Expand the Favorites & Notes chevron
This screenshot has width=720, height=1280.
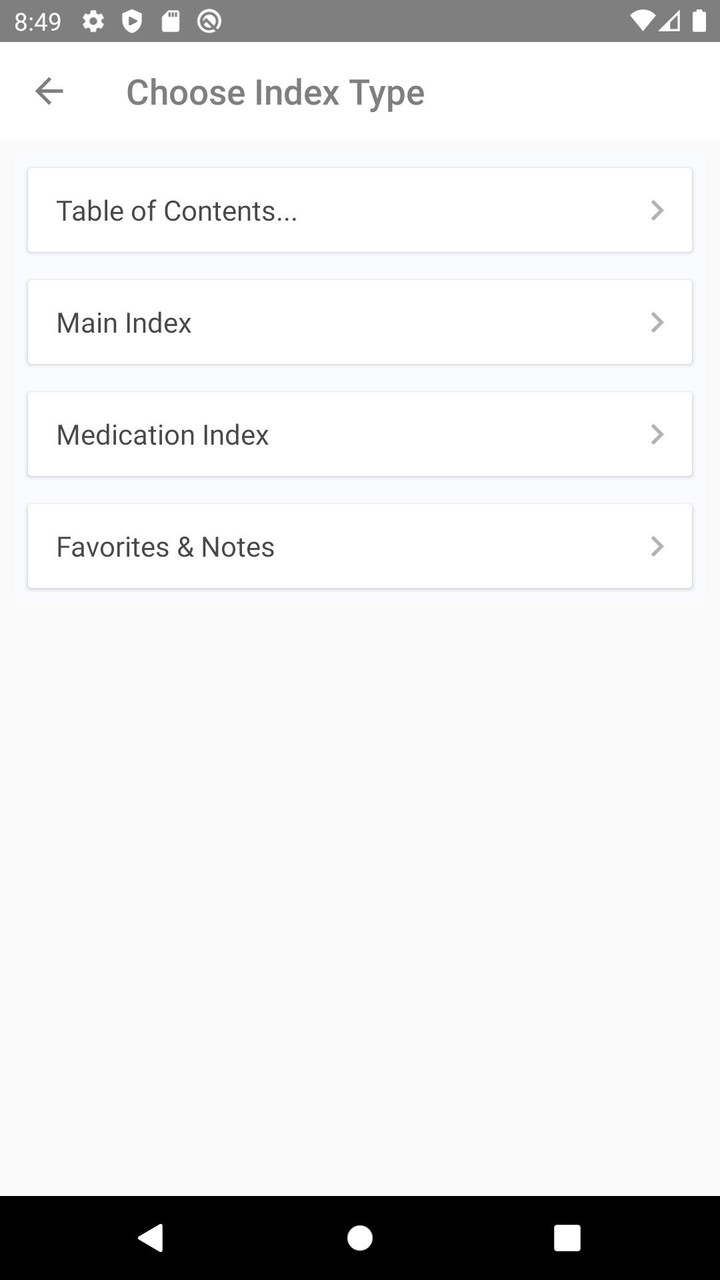pyautogui.click(x=657, y=546)
